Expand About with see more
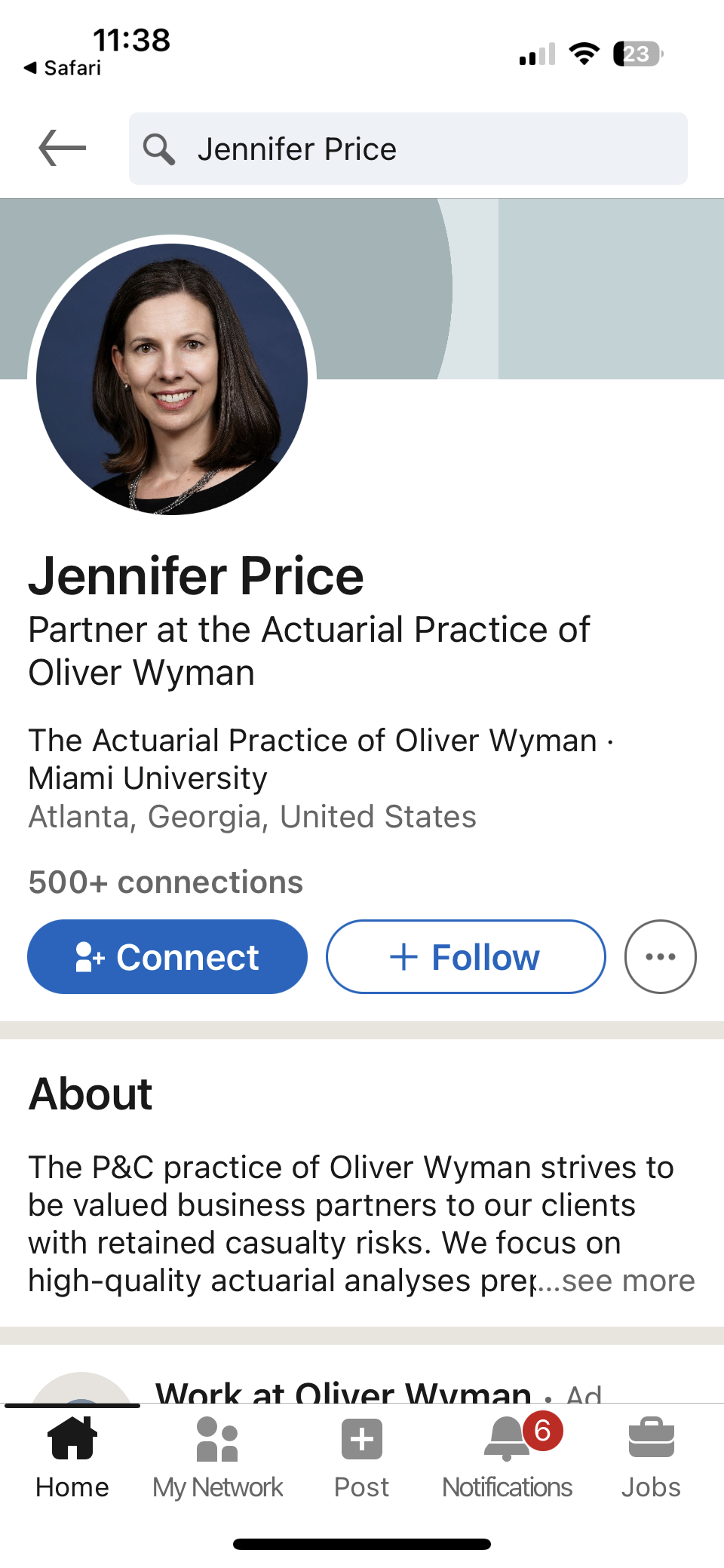The width and height of the screenshot is (724, 1568). point(628,1281)
